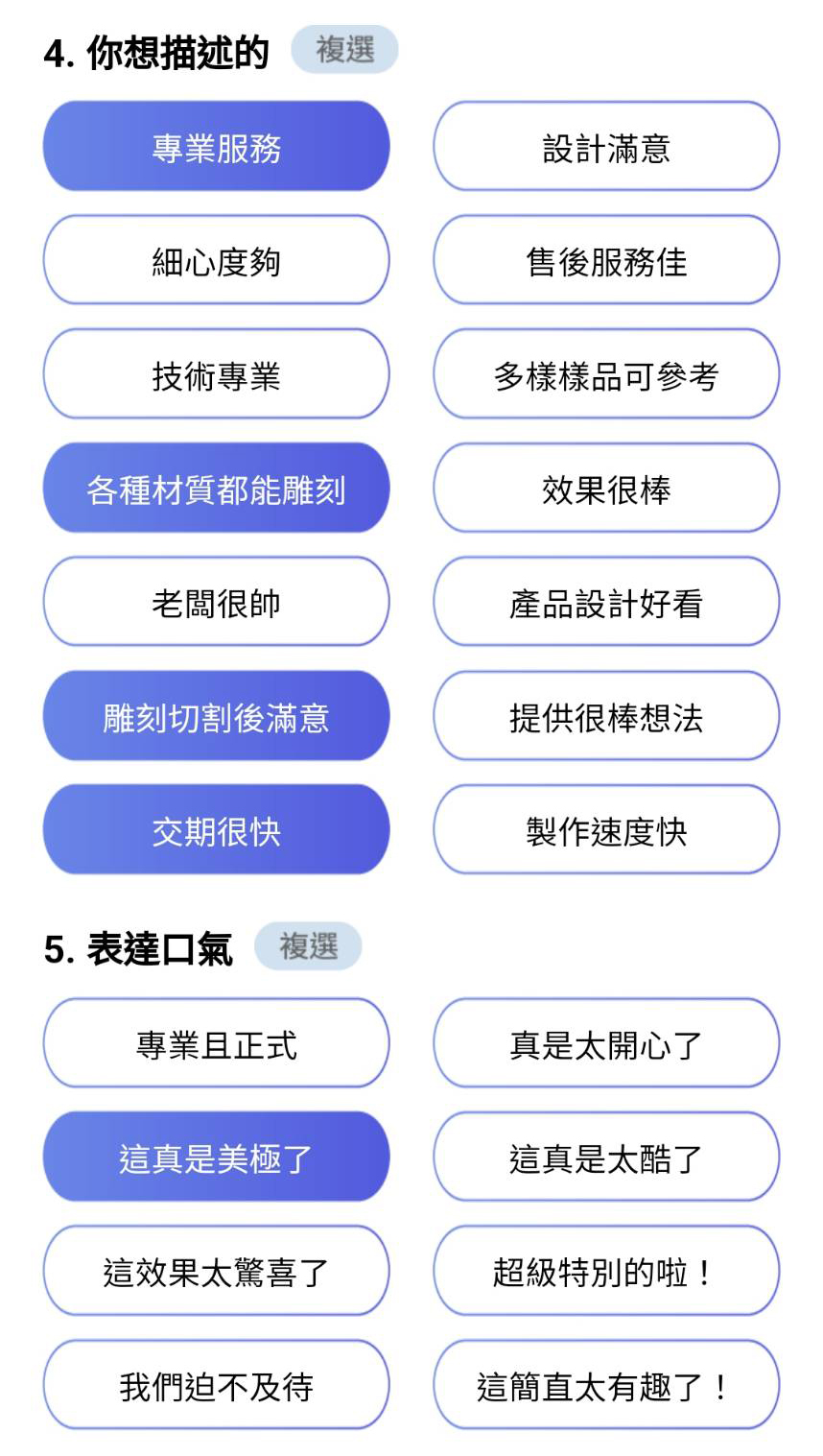Pick the 這真是太酷了 tone

click(x=606, y=1158)
